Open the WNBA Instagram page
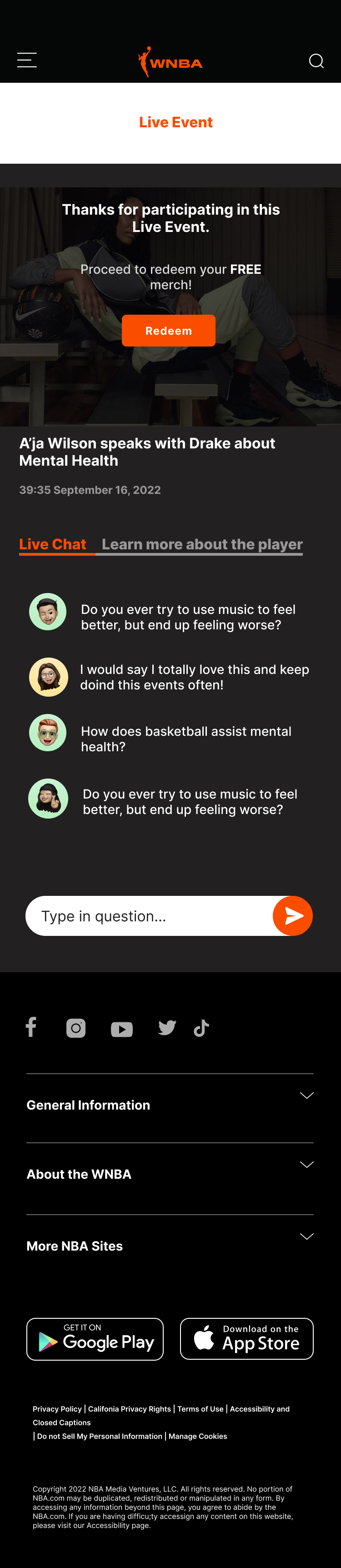Screen dimensions: 341x1568 coord(76,1028)
